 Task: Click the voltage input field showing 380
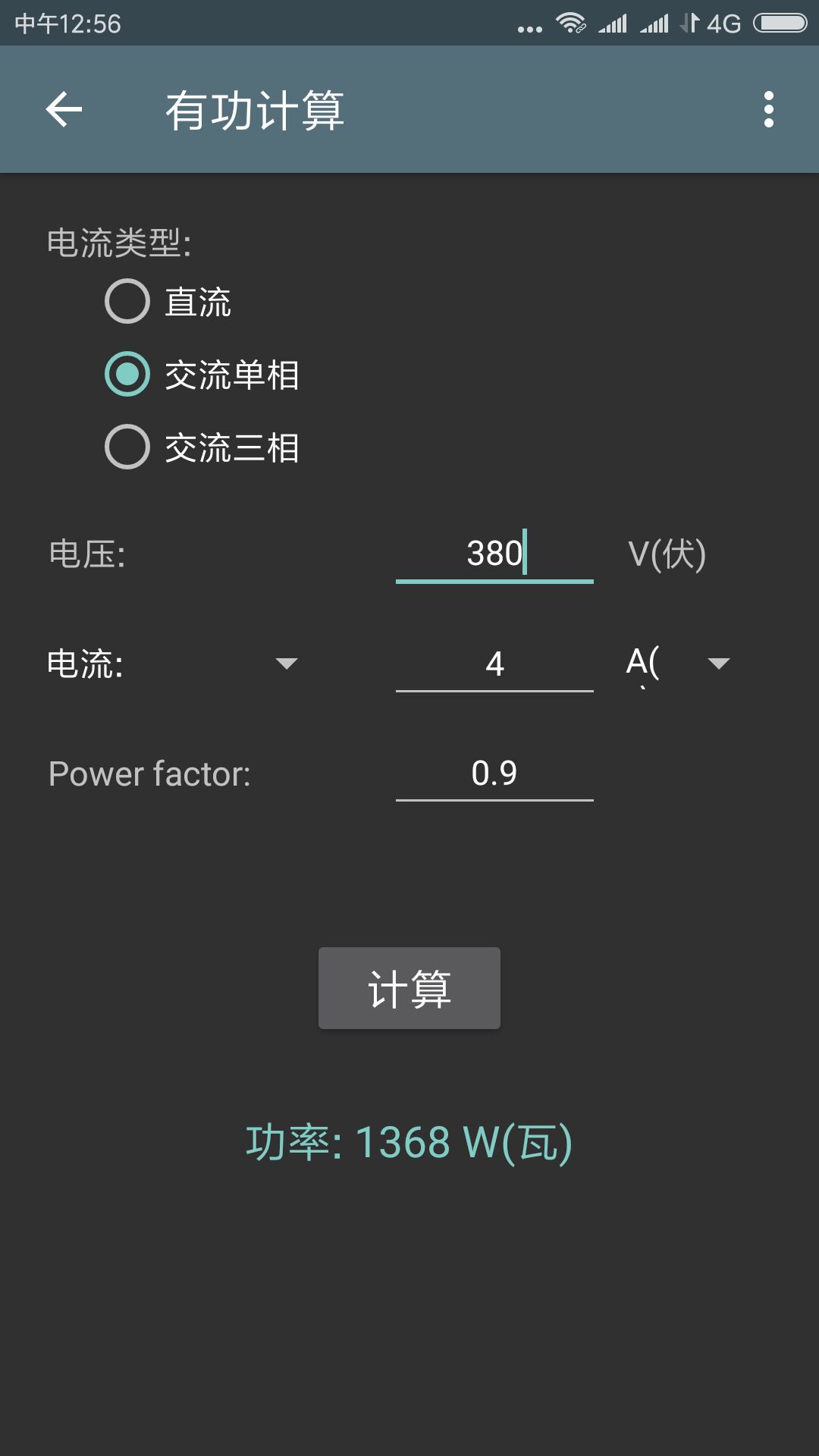click(x=494, y=556)
